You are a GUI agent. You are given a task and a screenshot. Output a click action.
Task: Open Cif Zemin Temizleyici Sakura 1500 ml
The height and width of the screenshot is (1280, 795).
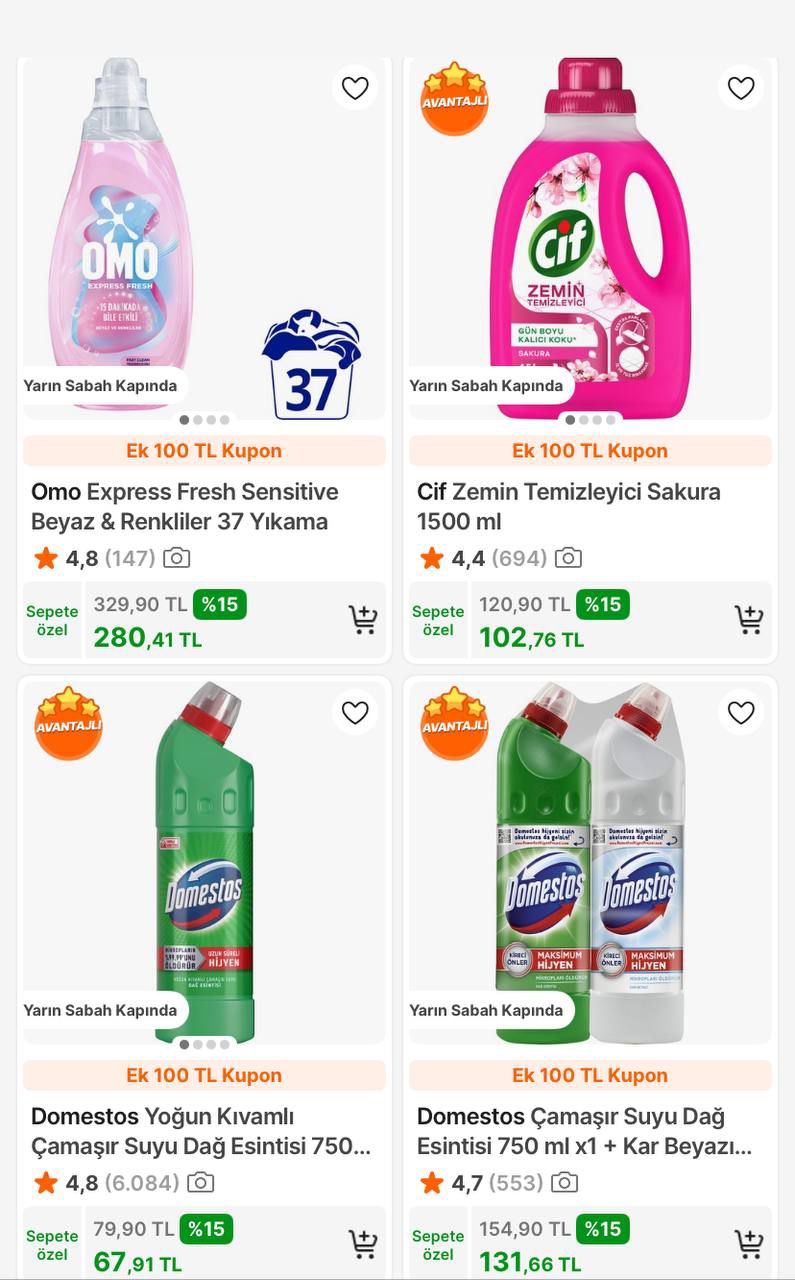point(568,506)
